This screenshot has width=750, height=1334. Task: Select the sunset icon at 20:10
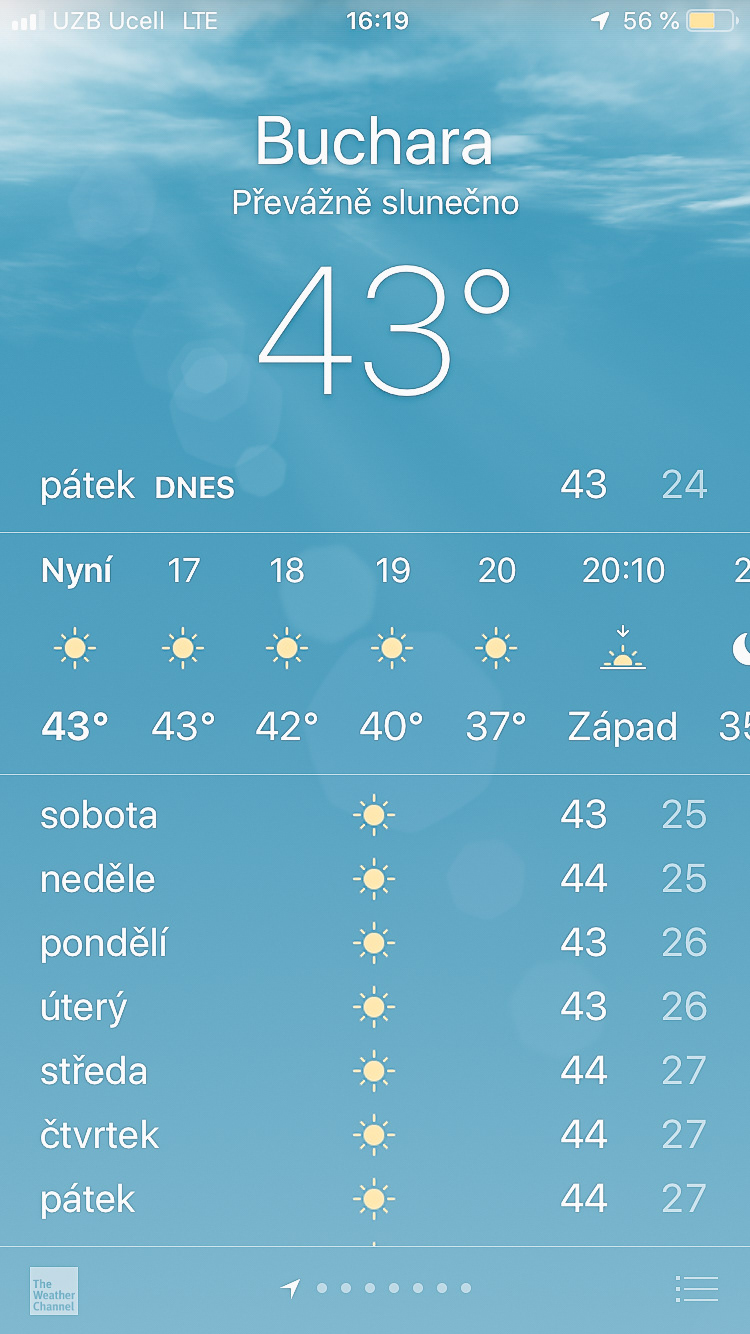pyautogui.click(x=622, y=650)
